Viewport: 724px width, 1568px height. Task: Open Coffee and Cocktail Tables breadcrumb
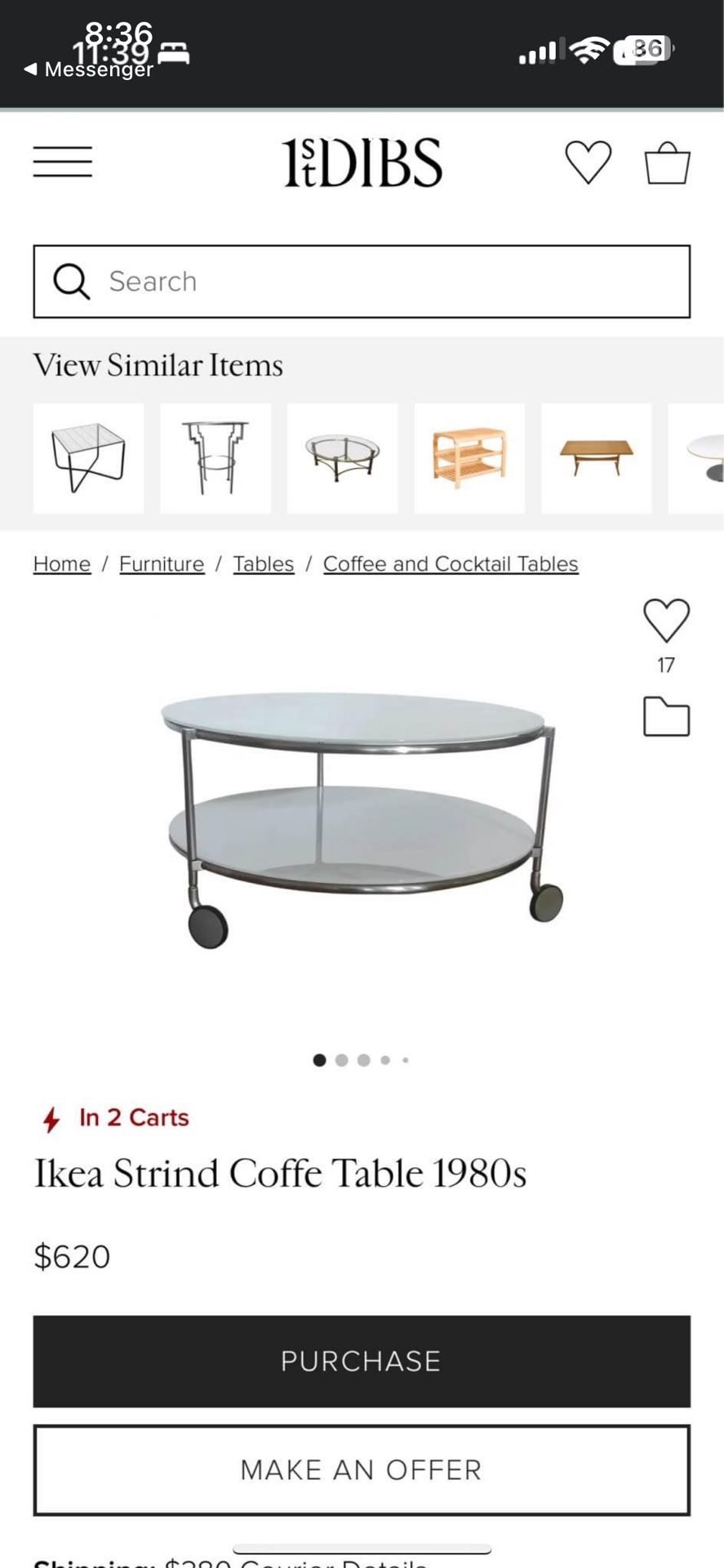tap(451, 564)
